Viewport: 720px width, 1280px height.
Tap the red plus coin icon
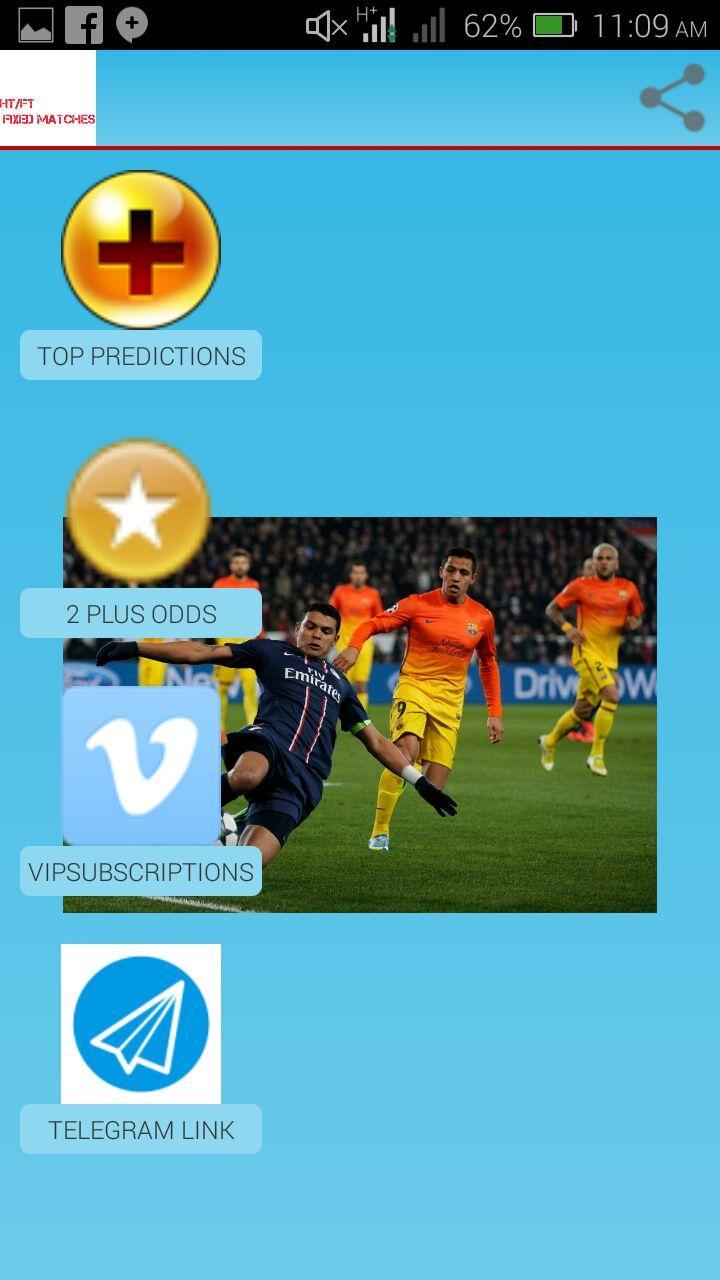point(141,250)
